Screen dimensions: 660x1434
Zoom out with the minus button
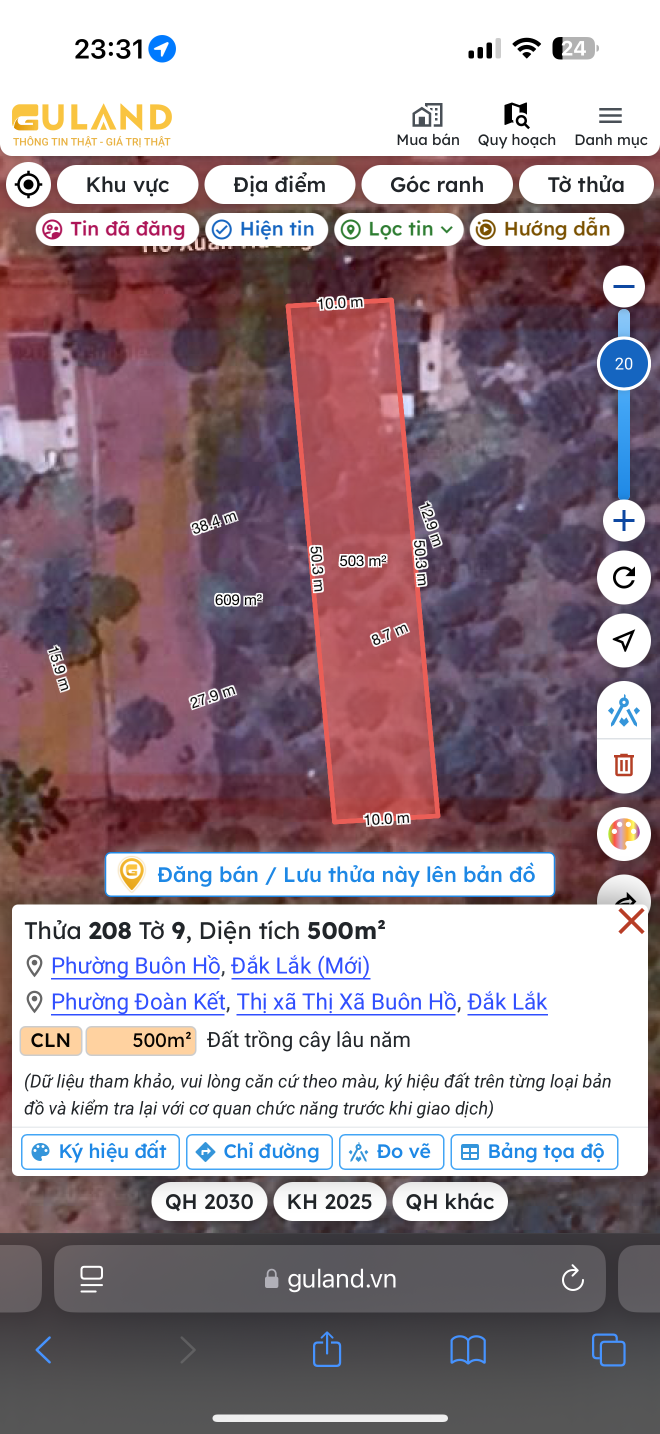(624, 288)
